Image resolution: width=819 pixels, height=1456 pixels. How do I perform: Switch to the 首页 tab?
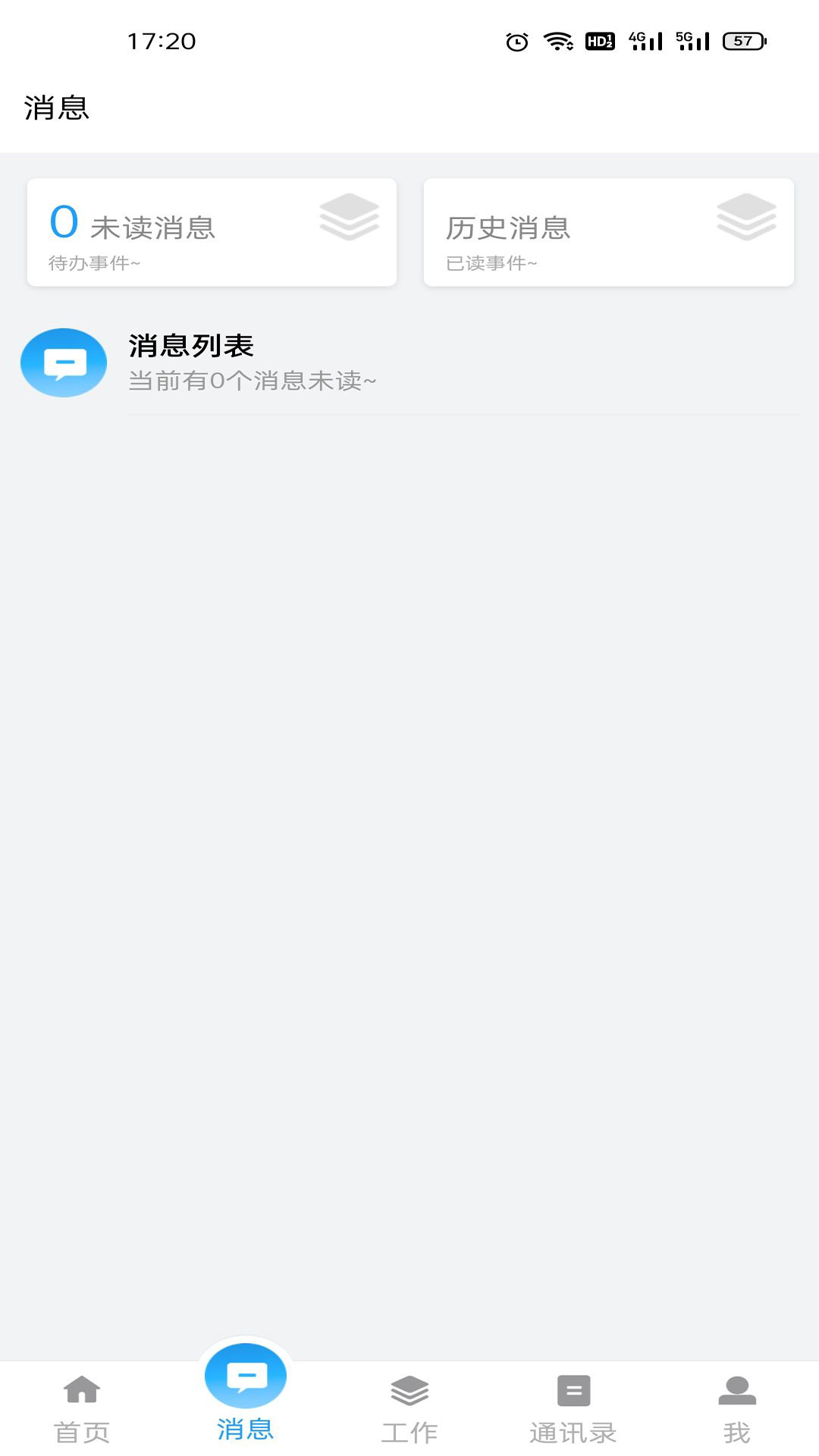(x=82, y=1429)
